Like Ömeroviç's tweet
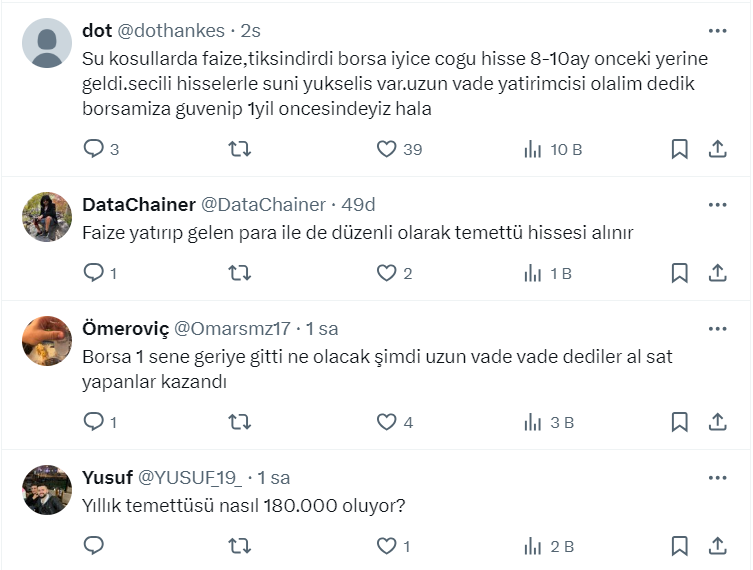This screenshot has width=753, height=570. point(387,422)
